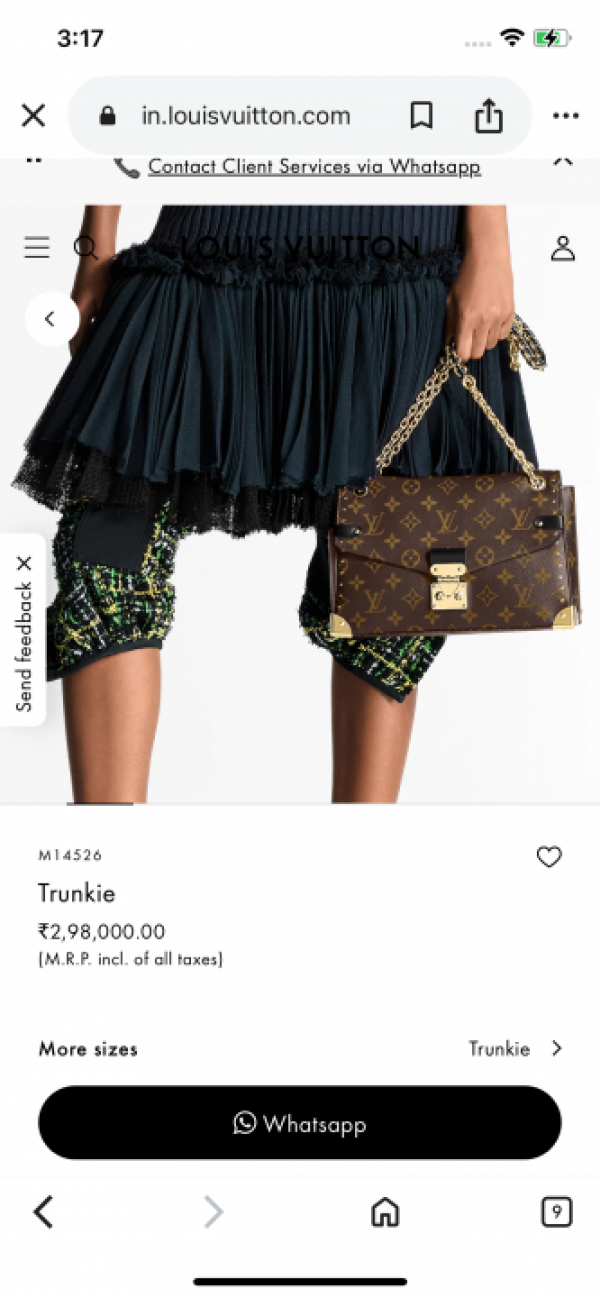Expand More sizes for Trunkie
This screenshot has width=600, height=1298.
(x=515, y=1049)
